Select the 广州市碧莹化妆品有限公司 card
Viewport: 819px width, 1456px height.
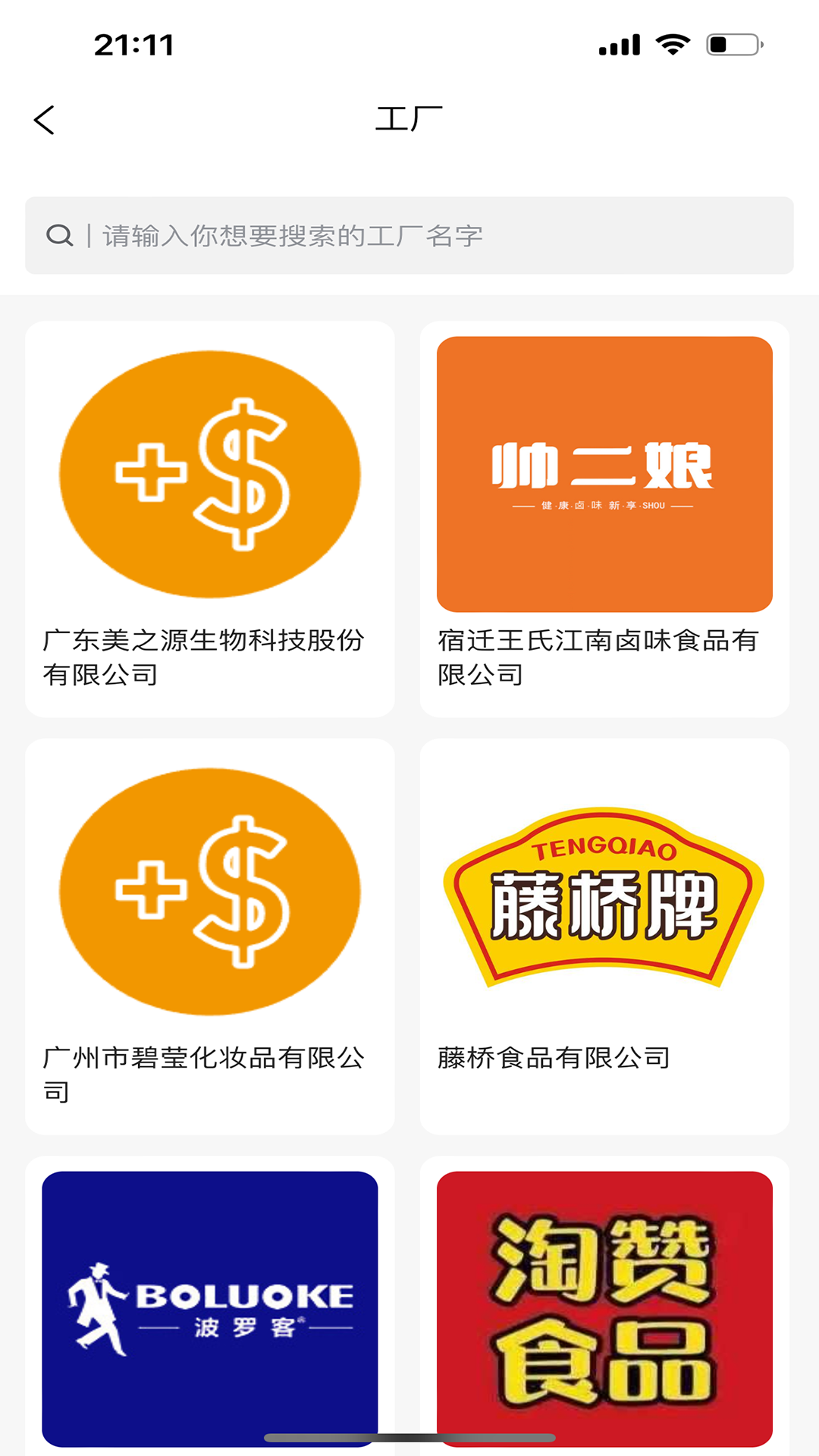click(x=210, y=937)
